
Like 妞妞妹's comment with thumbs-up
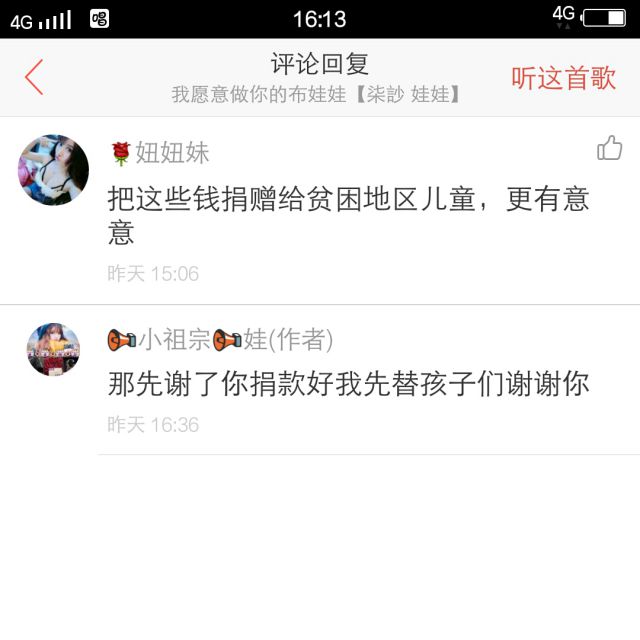609,149
